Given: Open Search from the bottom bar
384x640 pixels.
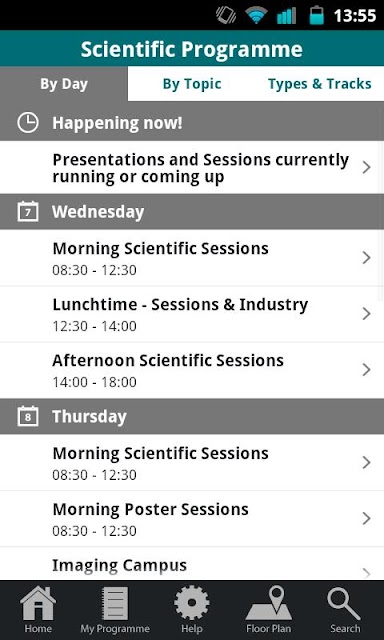Looking at the screenshot, I should coord(345,610).
